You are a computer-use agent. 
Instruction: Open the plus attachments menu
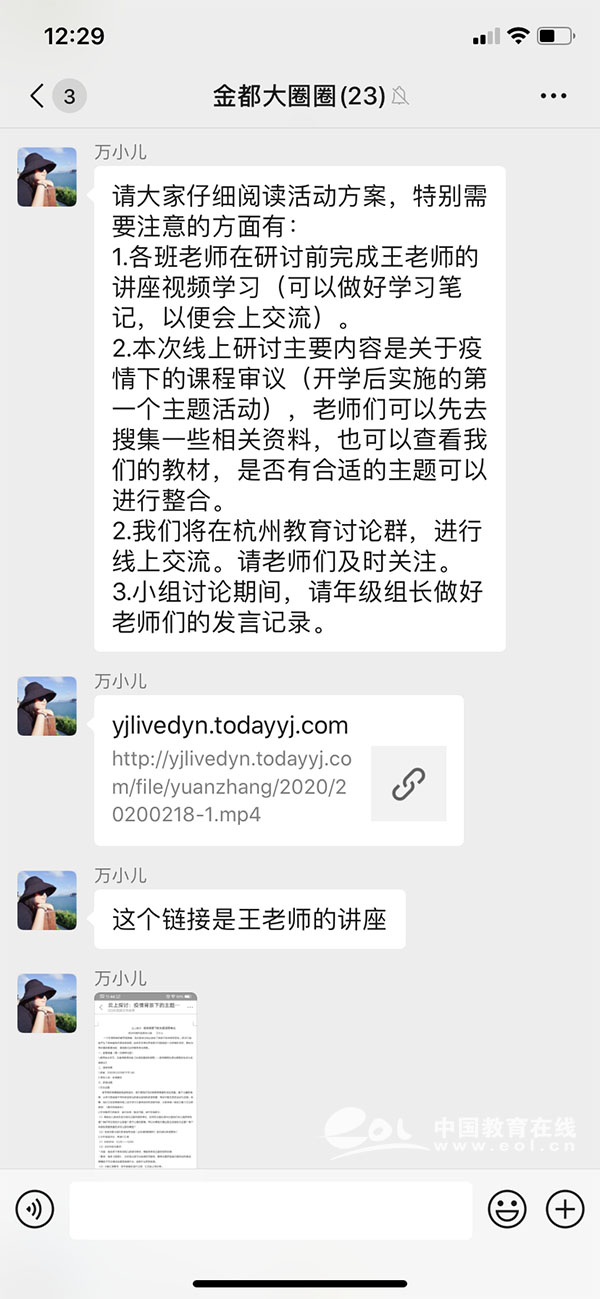pos(565,1210)
